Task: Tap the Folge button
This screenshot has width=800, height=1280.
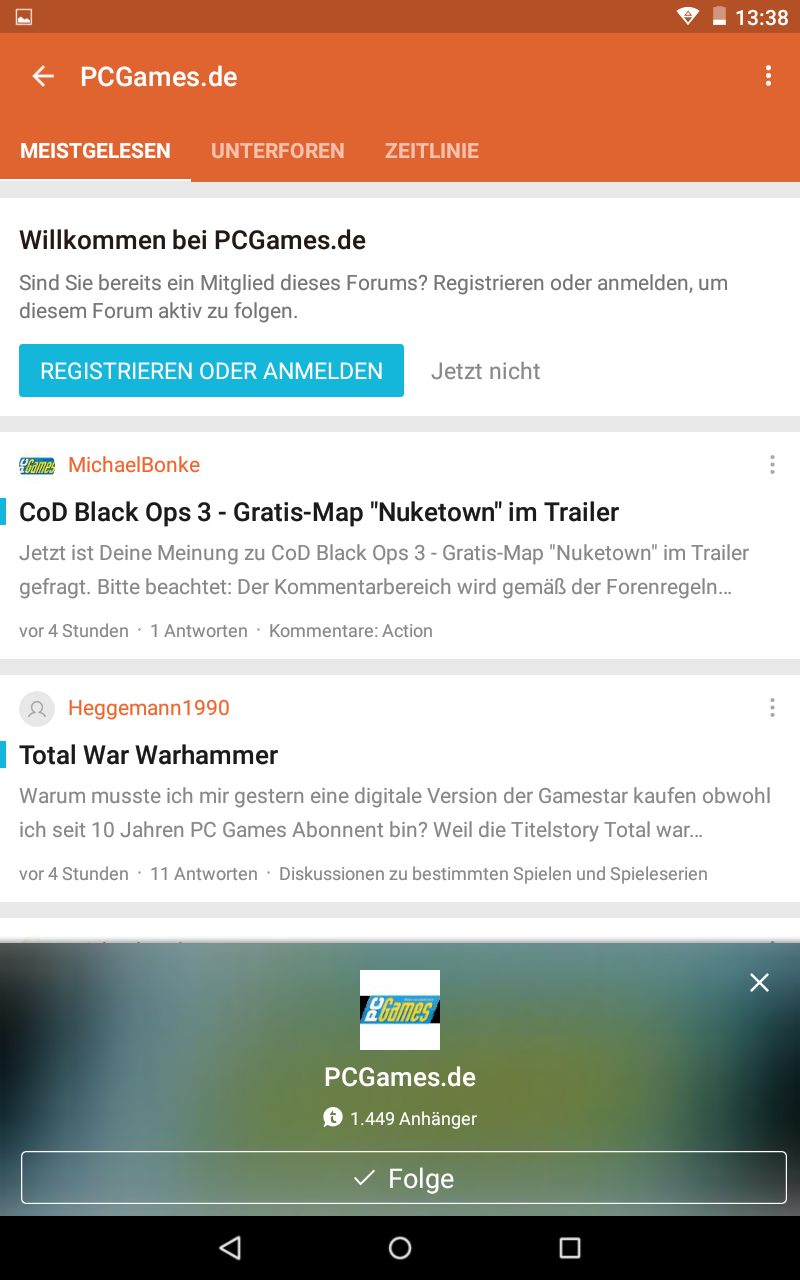Action: (x=403, y=1178)
